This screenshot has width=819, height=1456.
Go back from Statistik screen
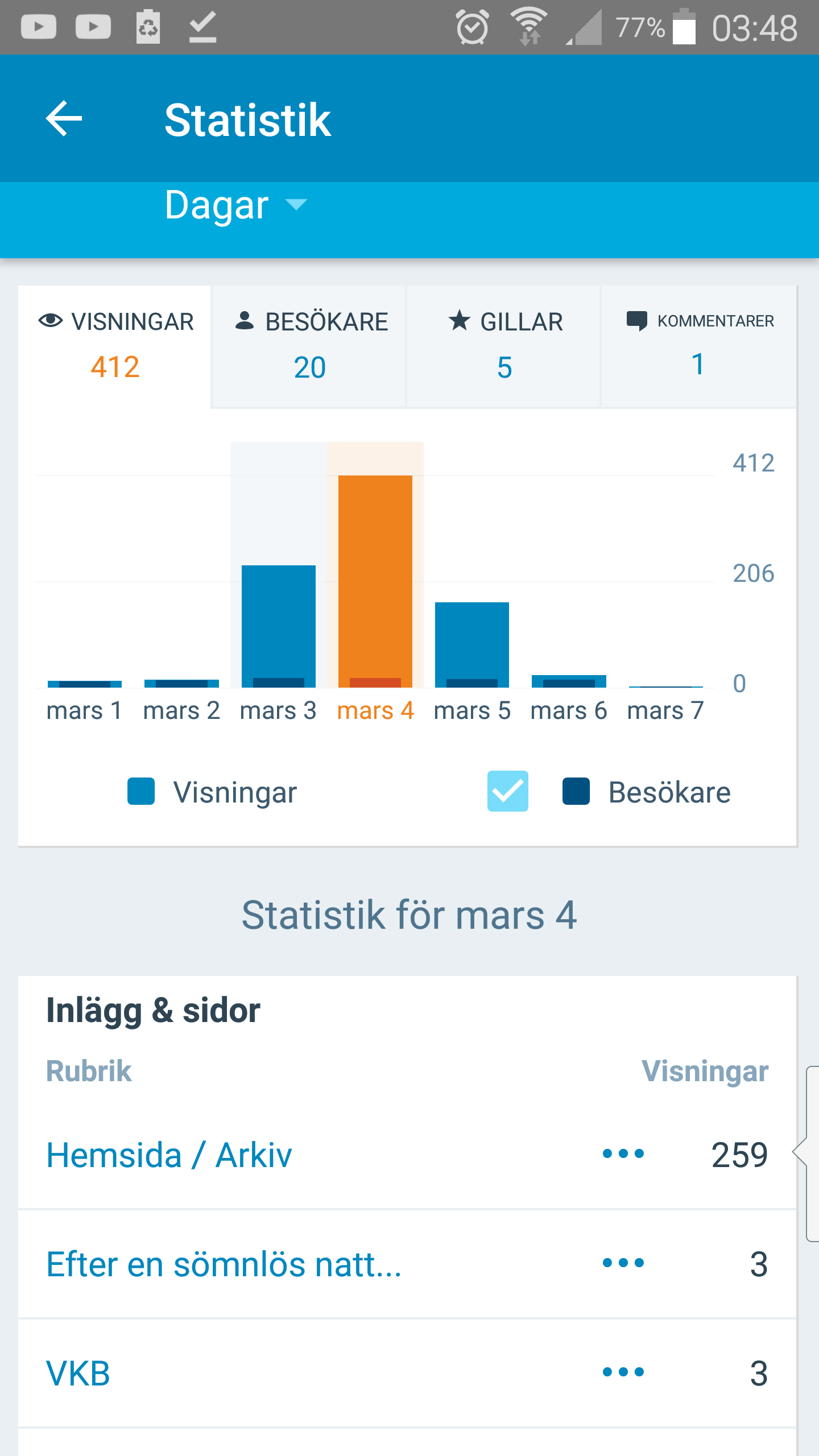tap(64, 118)
